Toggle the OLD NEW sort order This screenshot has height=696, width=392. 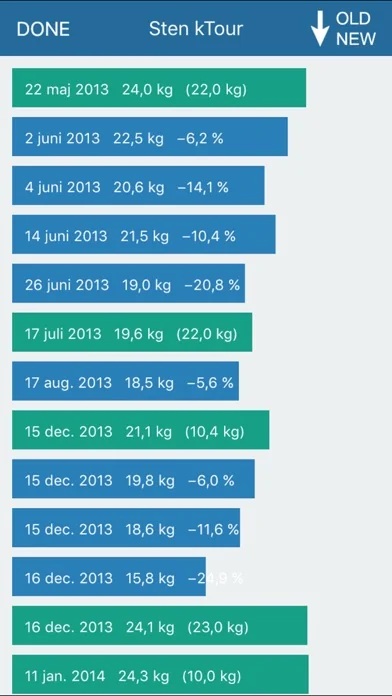click(x=343, y=29)
